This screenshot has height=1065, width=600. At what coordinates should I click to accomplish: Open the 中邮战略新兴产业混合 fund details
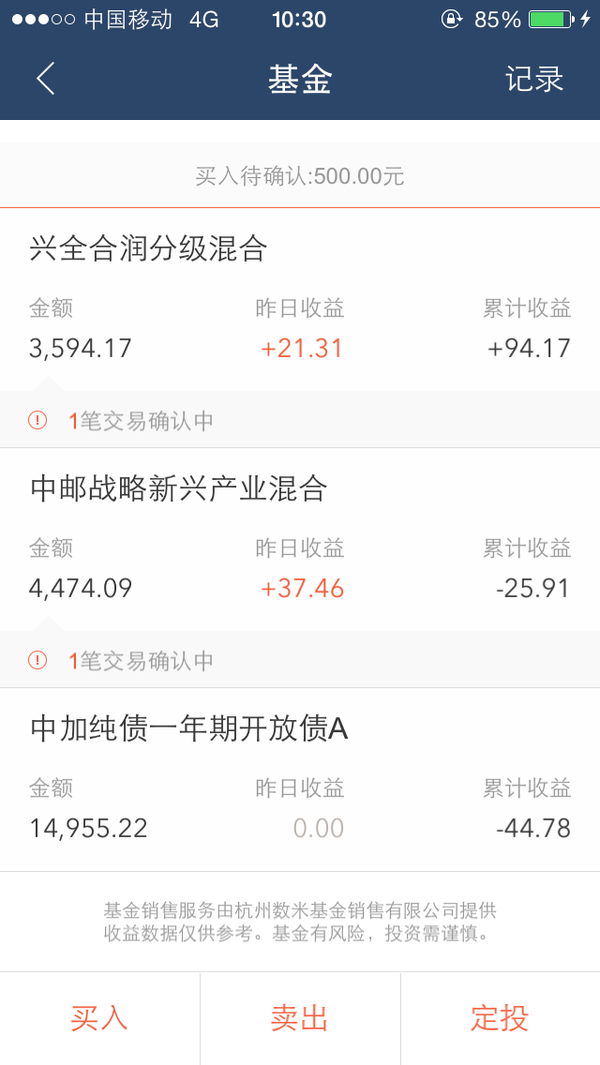pyautogui.click(x=300, y=539)
